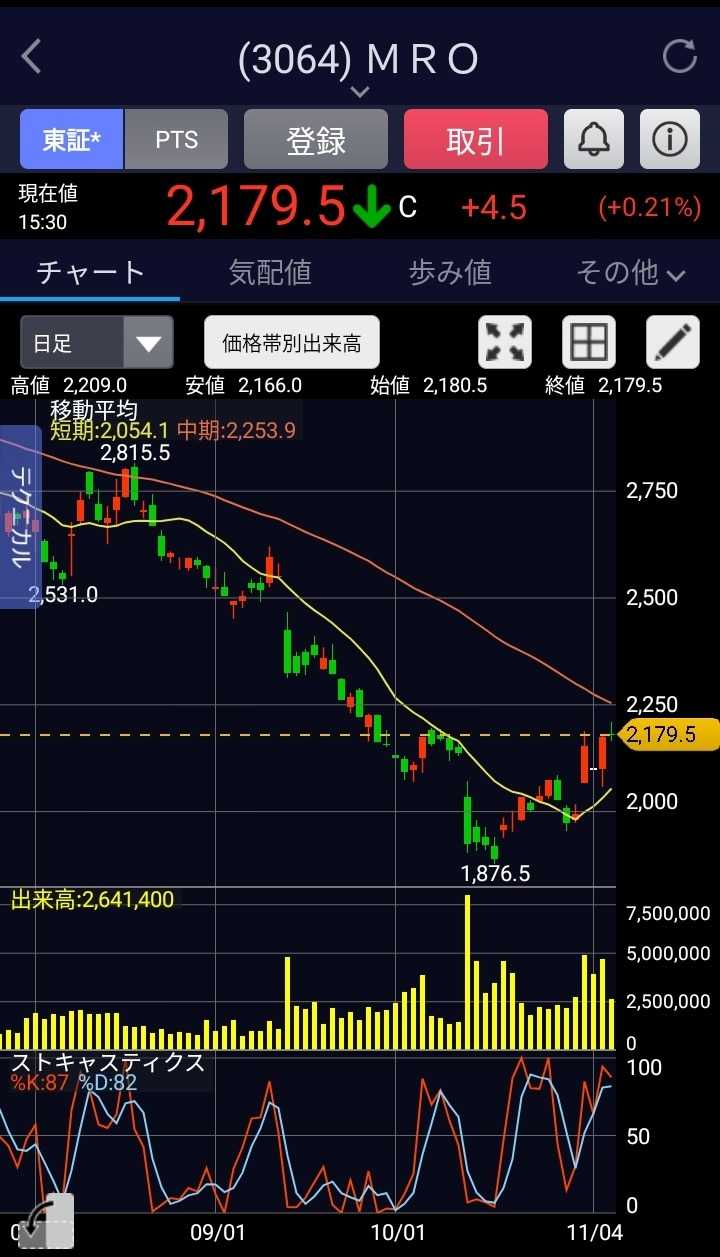
Task: Tap the arrow icon at chart bottom-left corner
Action: tap(45, 1221)
